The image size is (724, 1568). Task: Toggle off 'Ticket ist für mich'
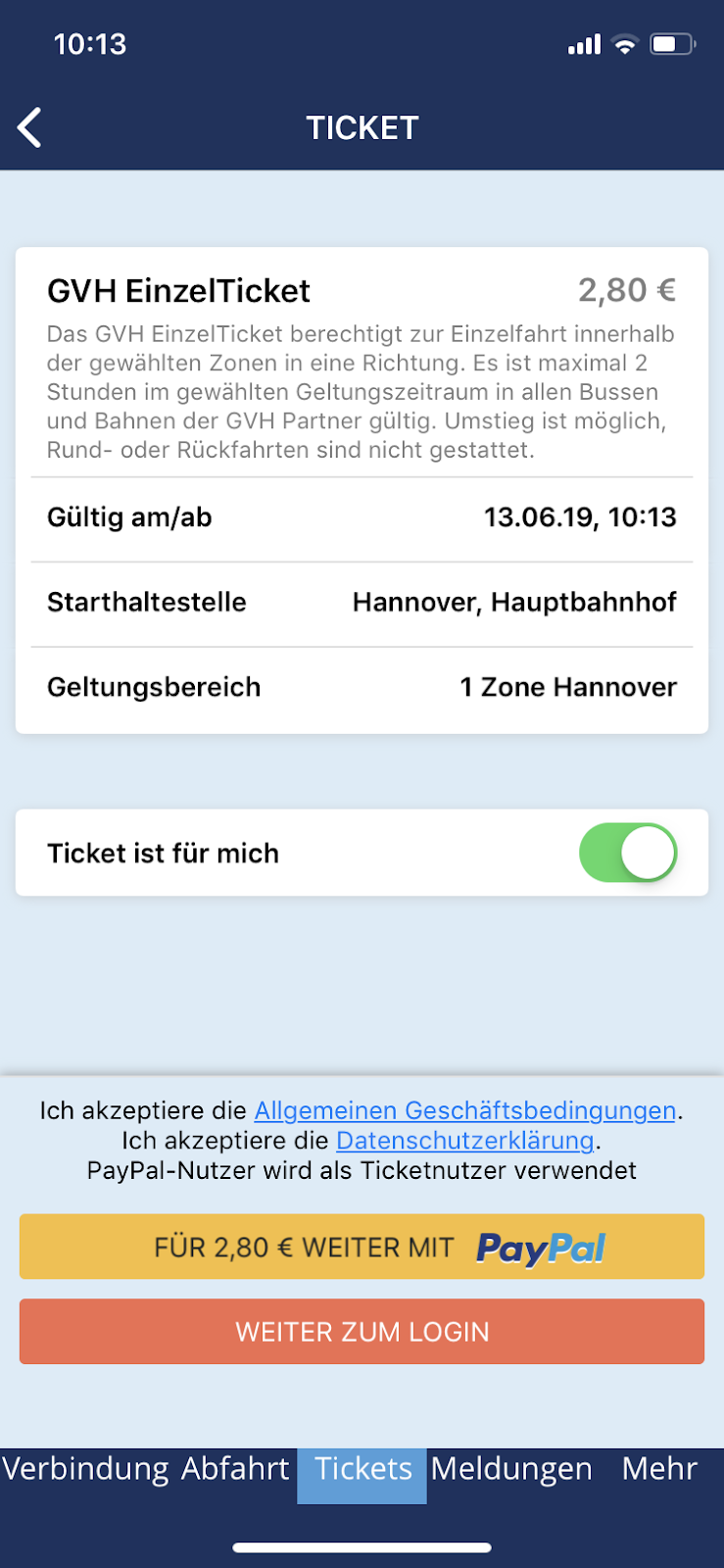(x=627, y=853)
